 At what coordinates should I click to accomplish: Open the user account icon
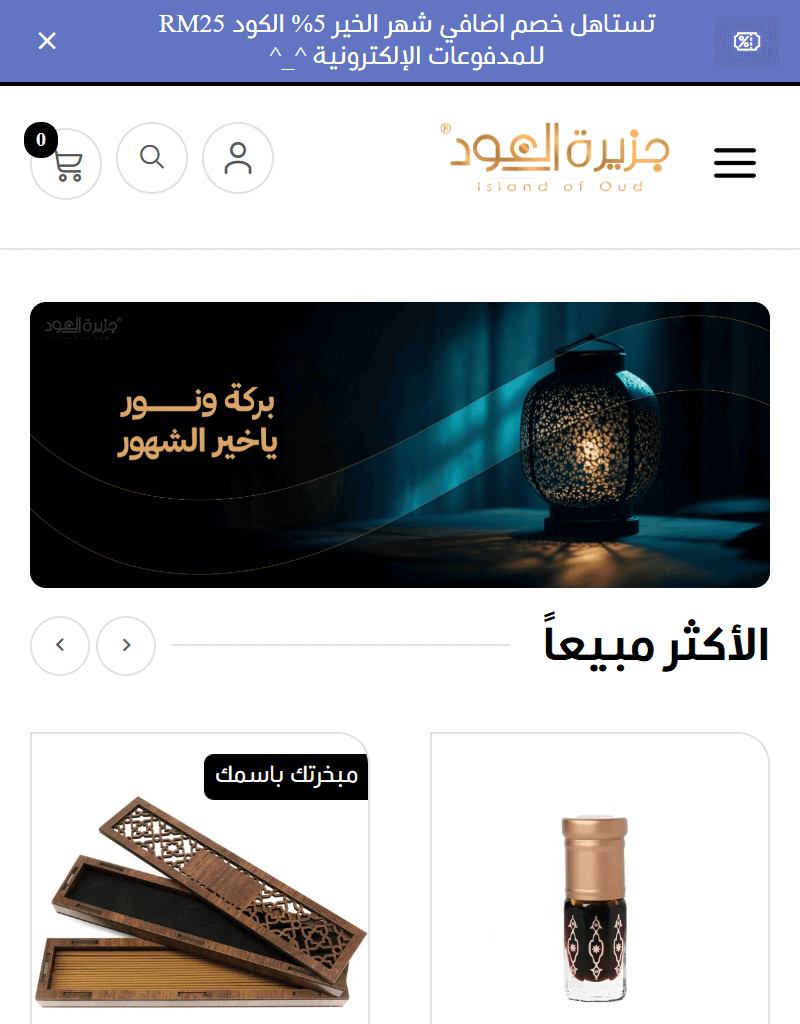point(238,158)
